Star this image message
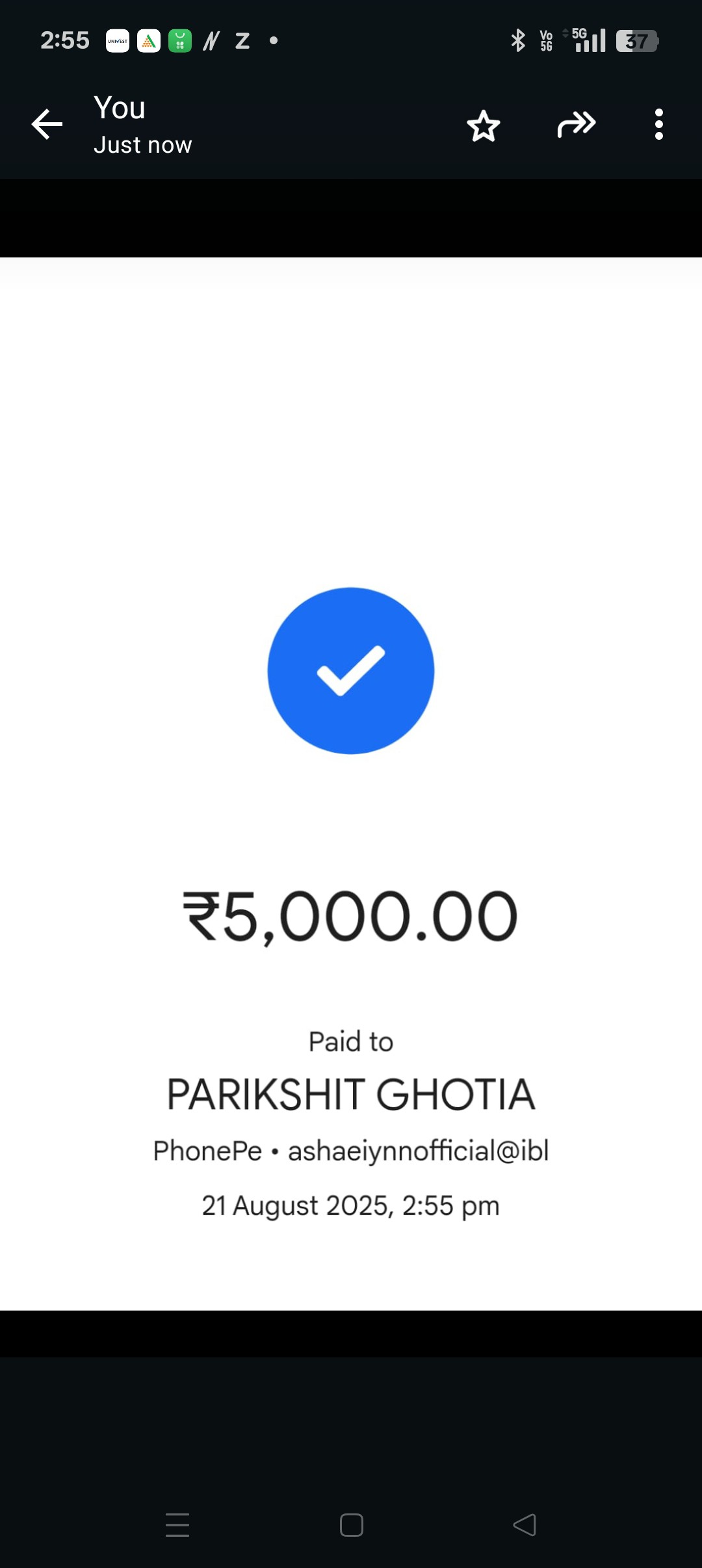The height and width of the screenshot is (1568, 702). coord(484,125)
